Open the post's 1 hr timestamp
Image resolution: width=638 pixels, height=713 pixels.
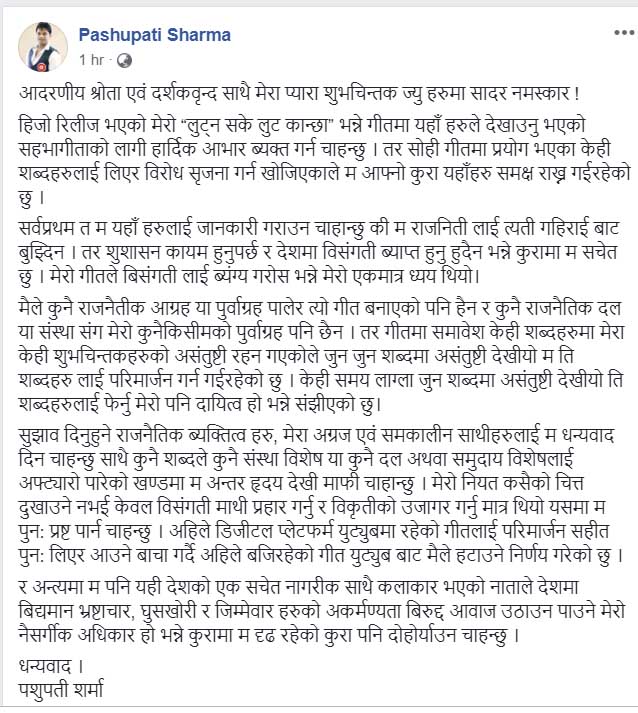90,59
